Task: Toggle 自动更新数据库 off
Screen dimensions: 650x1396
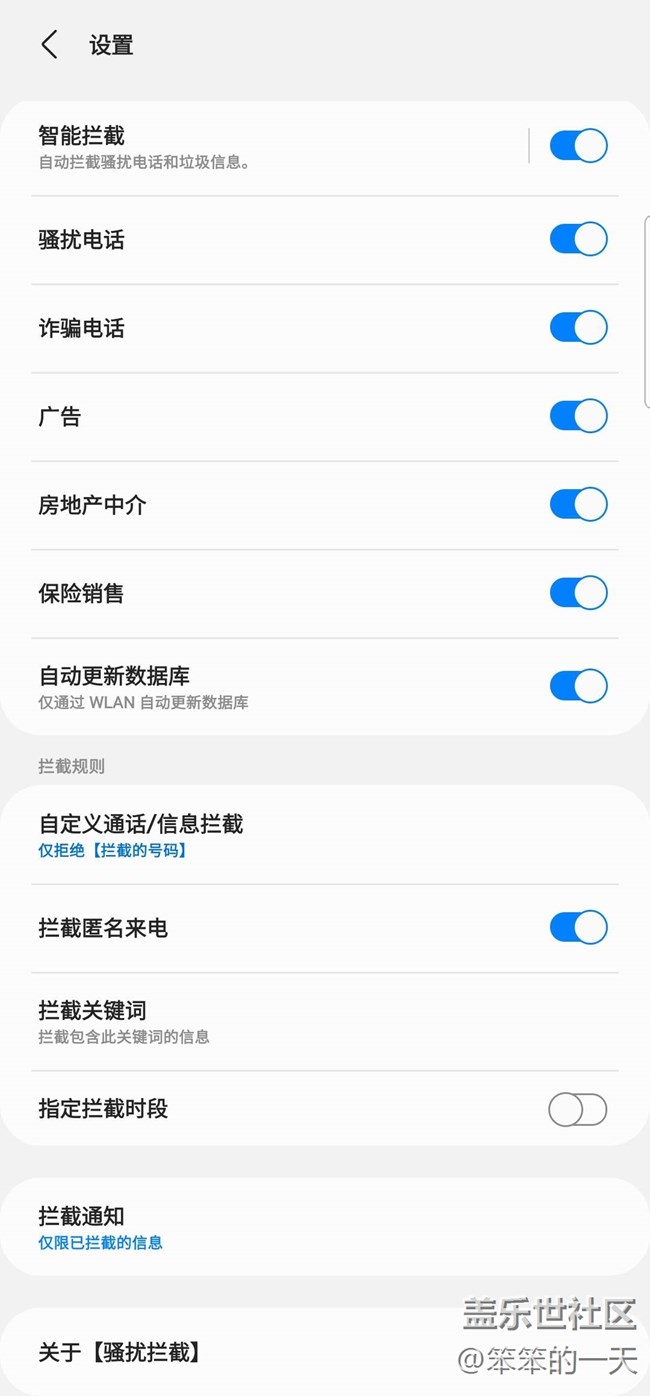Action: pyautogui.click(x=578, y=686)
